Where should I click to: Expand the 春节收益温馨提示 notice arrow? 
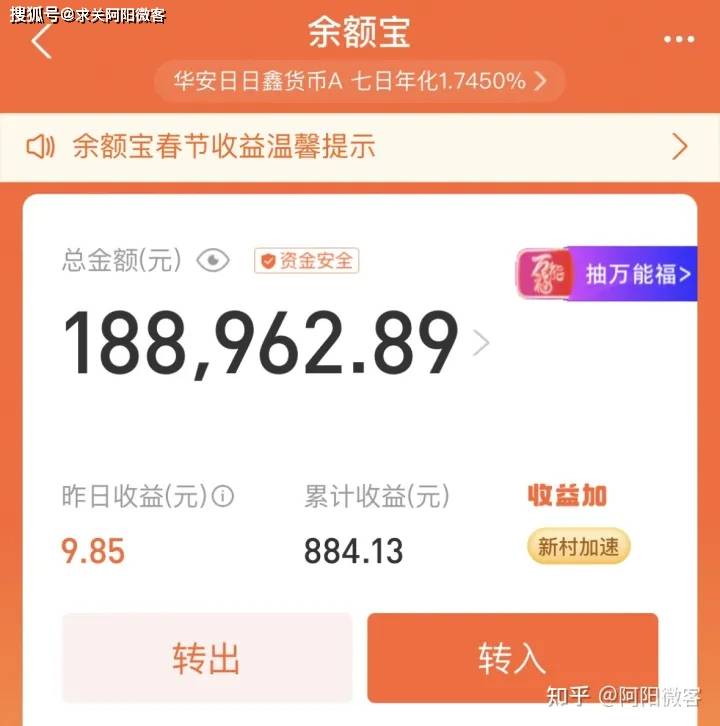tap(679, 147)
